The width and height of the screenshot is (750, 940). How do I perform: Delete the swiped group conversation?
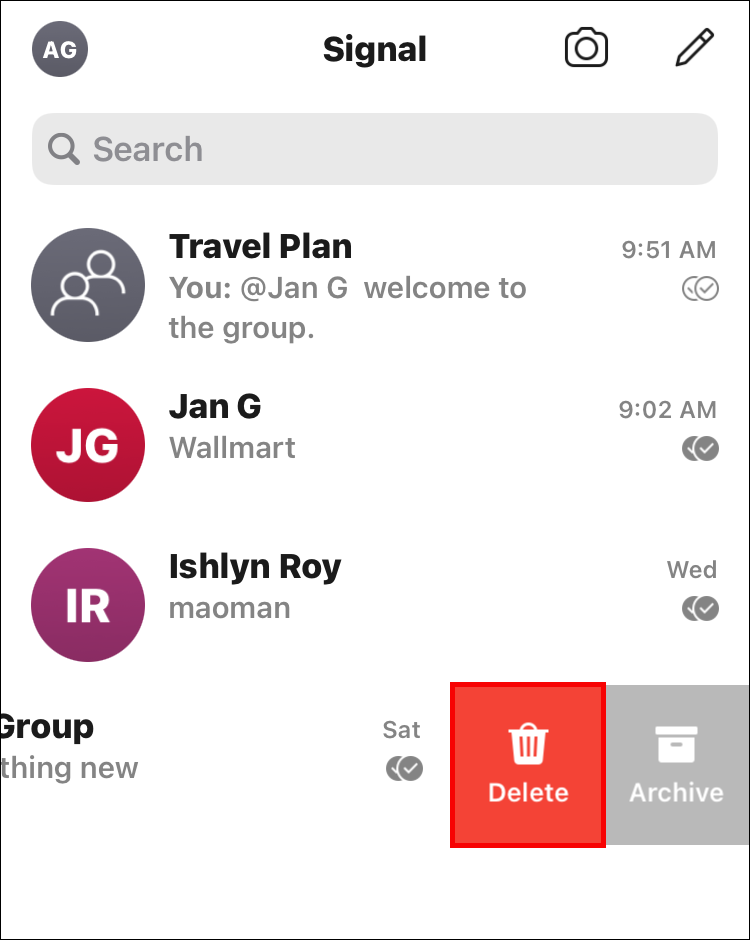[528, 765]
